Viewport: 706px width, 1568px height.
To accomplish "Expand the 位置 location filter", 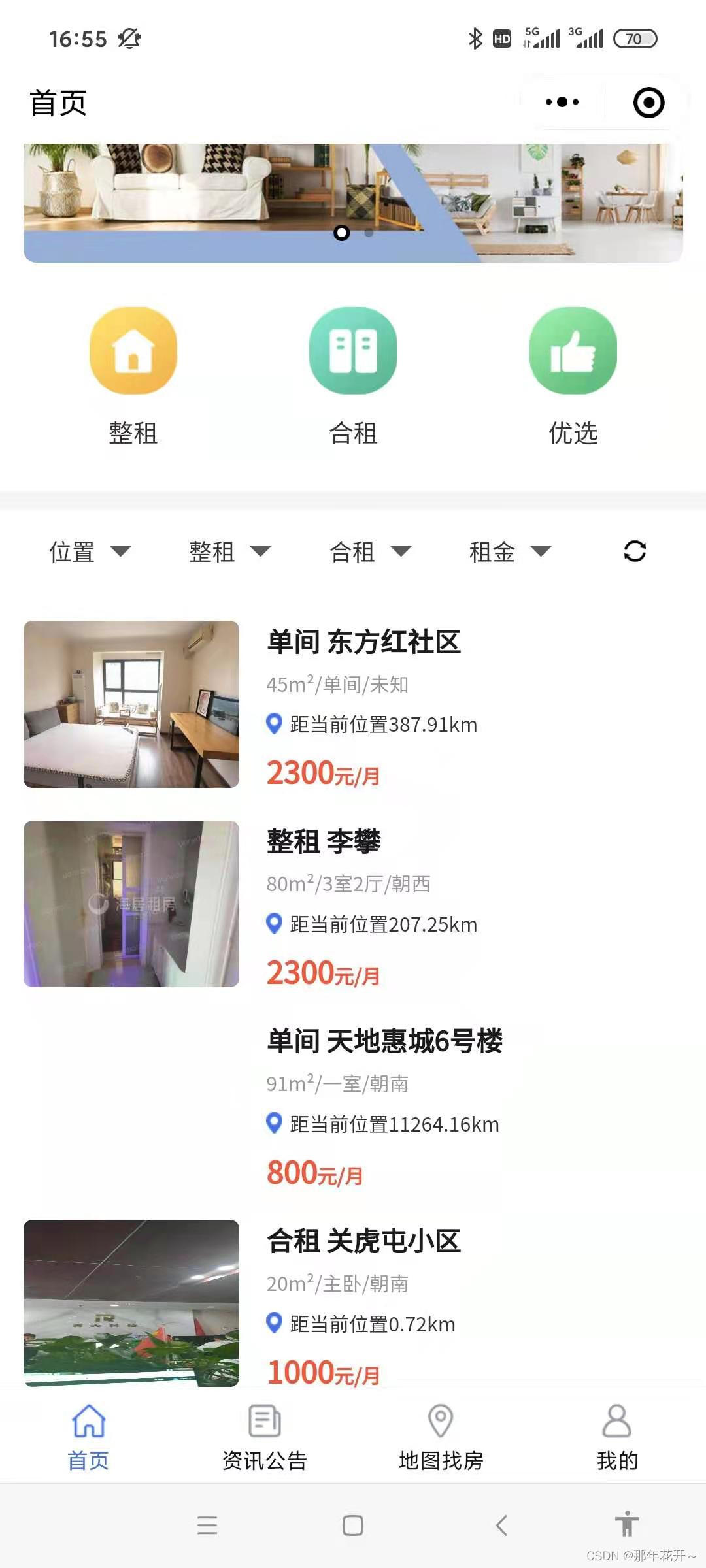I will point(90,552).
